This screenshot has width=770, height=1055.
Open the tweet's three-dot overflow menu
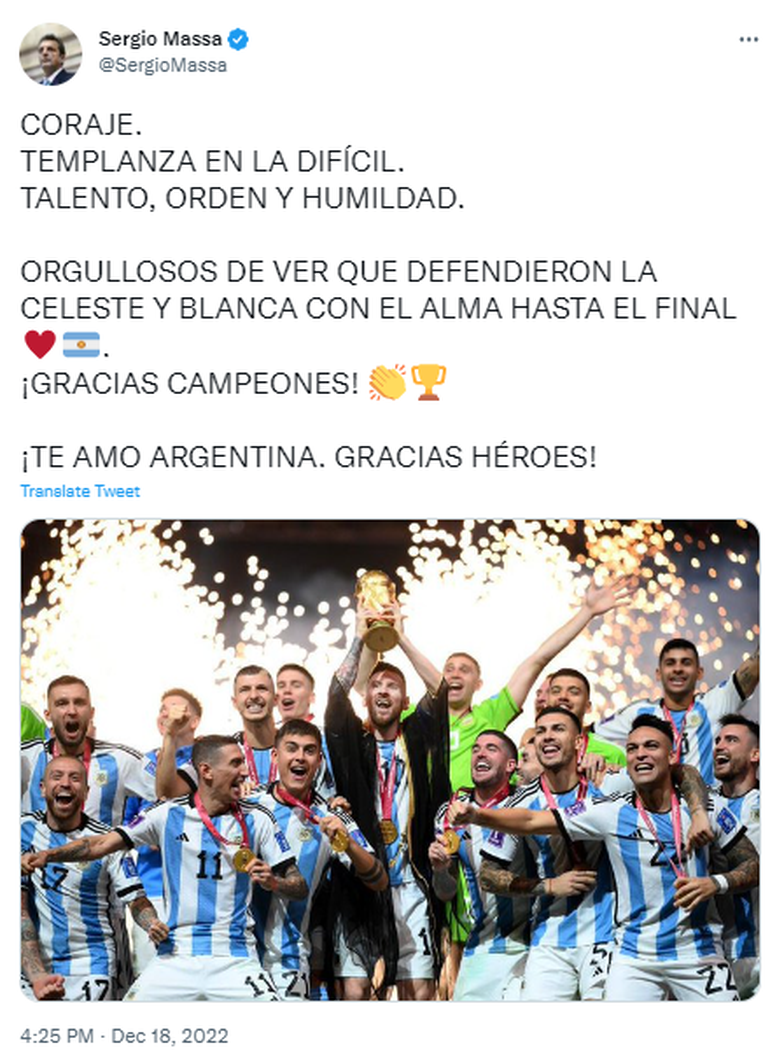point(748,39)
